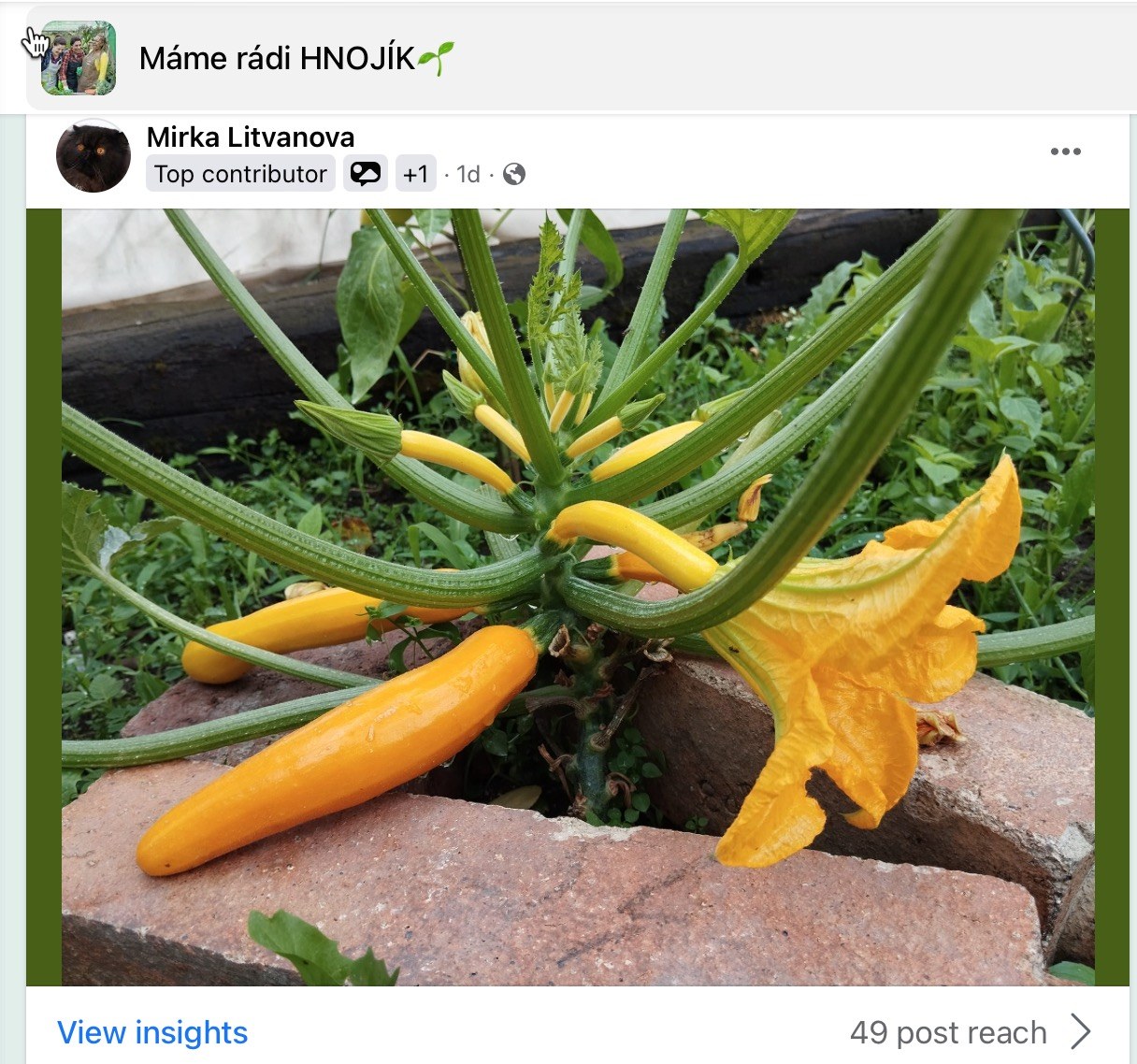Open the yellow zucchini photo full screen

pos(578,597)
